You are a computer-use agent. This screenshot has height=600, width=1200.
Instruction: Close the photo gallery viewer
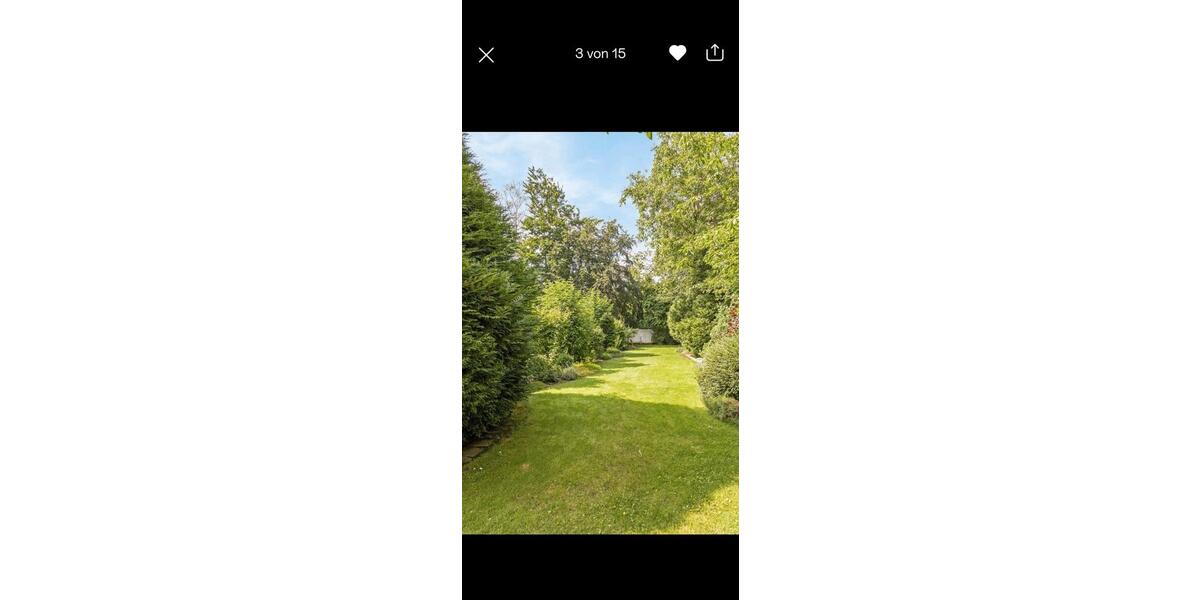(486, 55)
